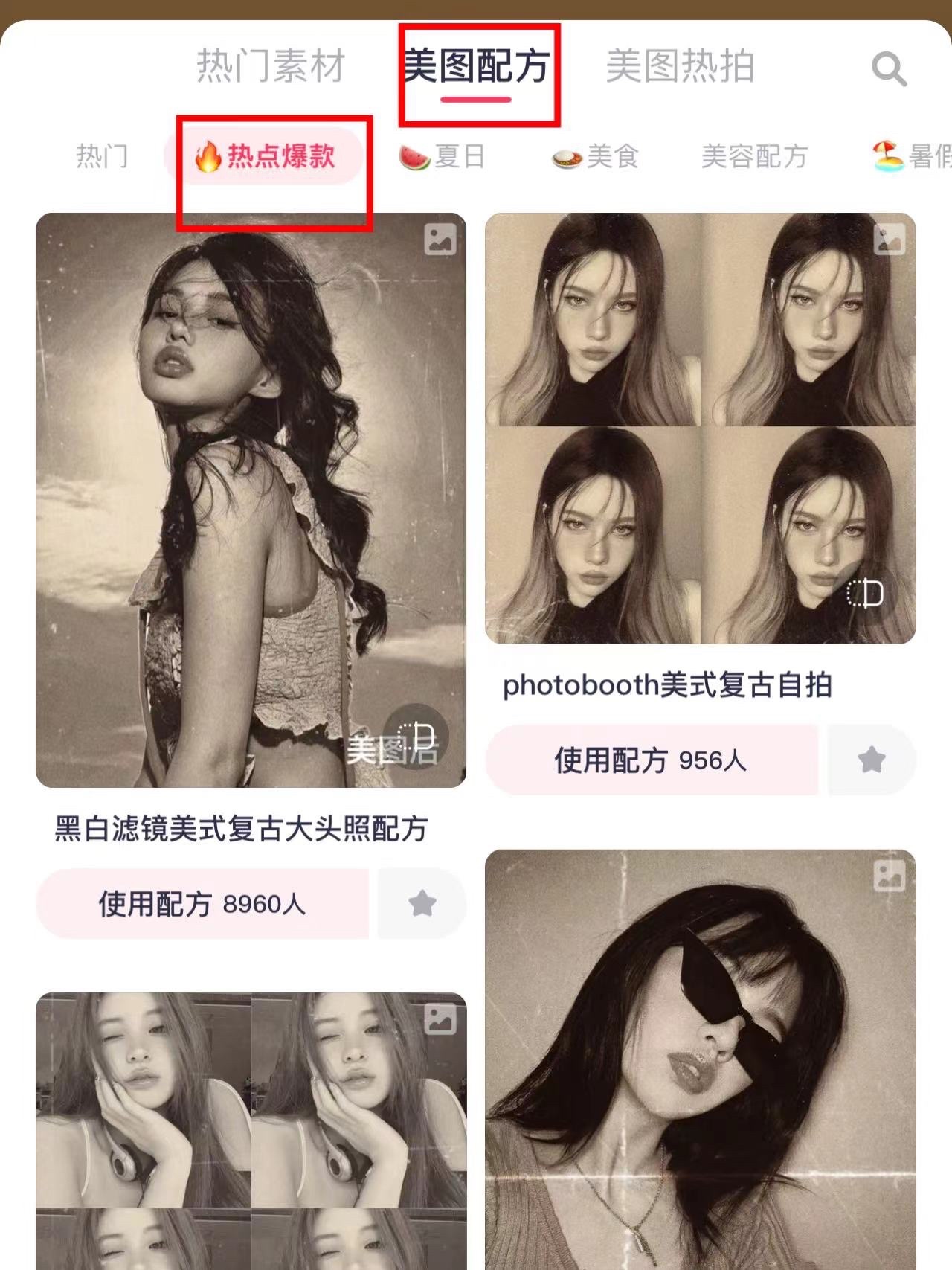This screenshot has height=1270, width=952.
Task: Tap the 热点爆款 category chip
Action: click(265, 157)
